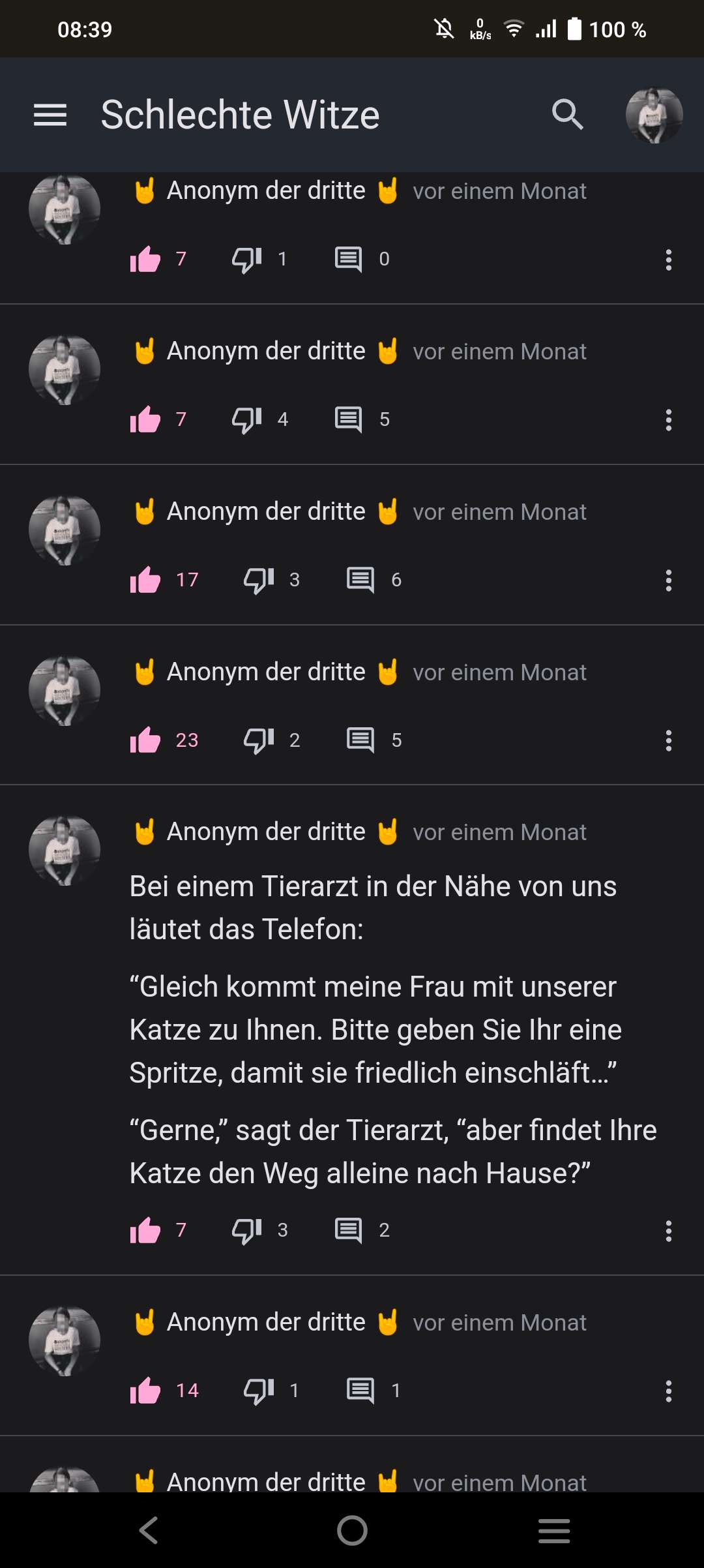This screenshot has height=1568, width=704.
Task: Open more options for the post with 23 likes
Action: pos(668,740)
